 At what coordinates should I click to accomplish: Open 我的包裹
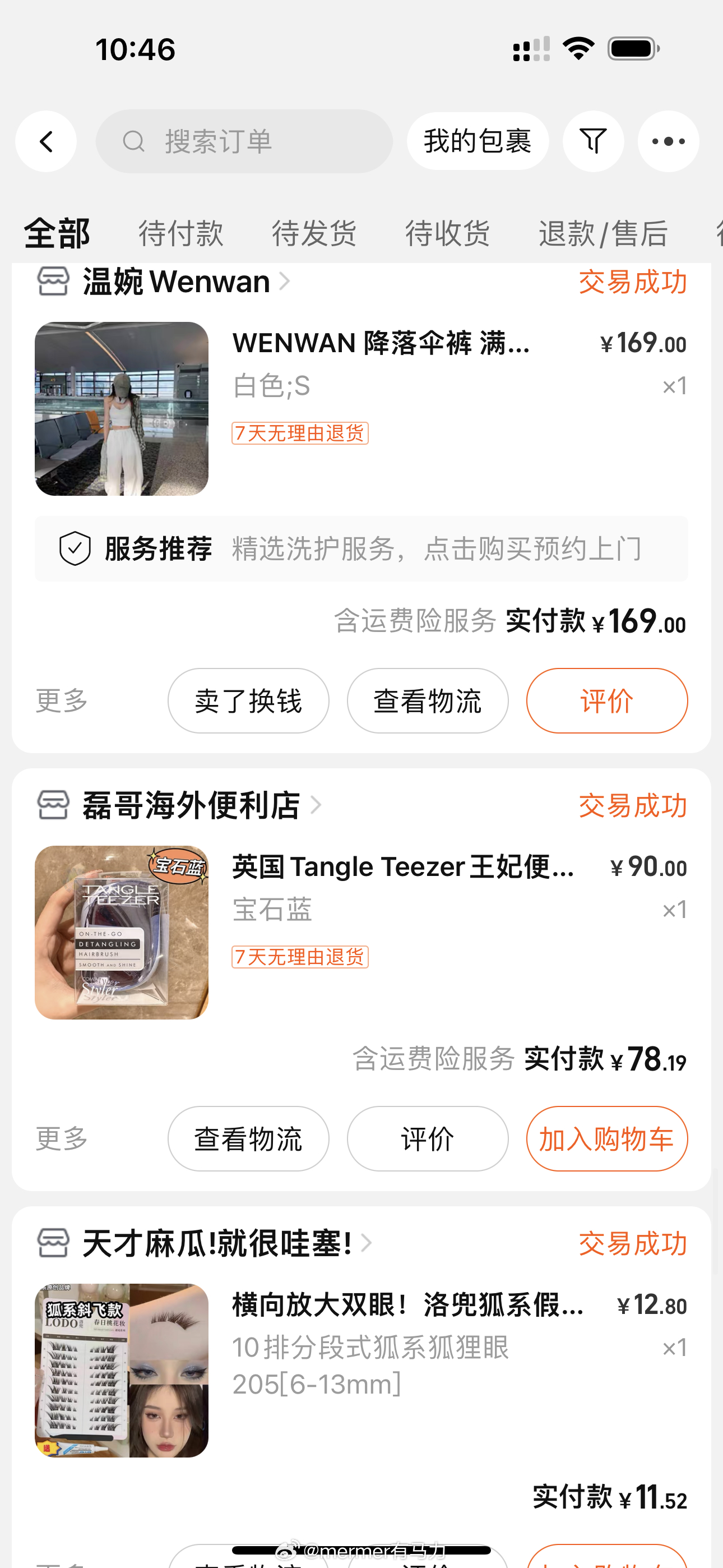478,141
